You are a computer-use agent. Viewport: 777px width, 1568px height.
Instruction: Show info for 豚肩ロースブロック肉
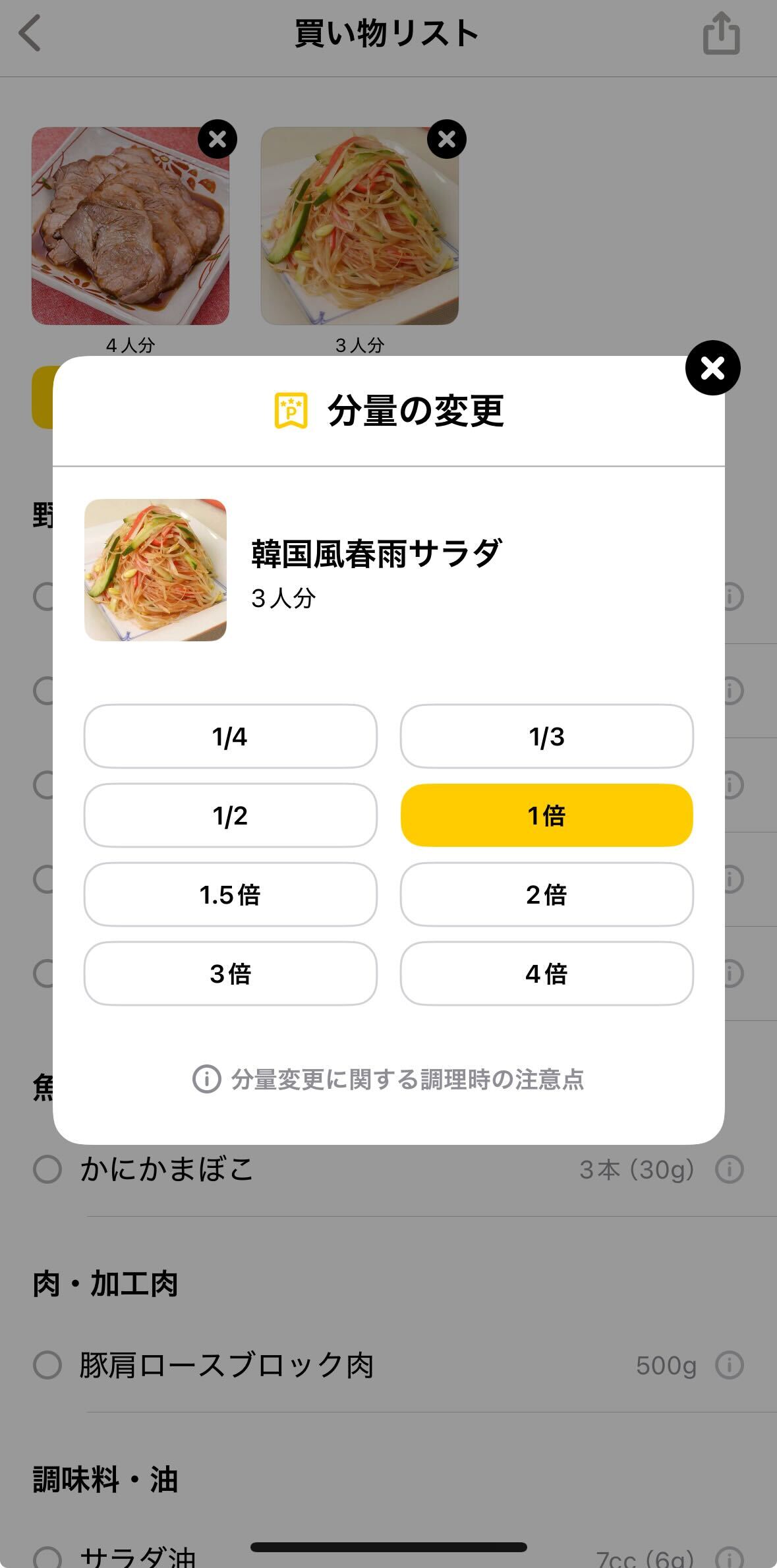[x=730, y=1365]
